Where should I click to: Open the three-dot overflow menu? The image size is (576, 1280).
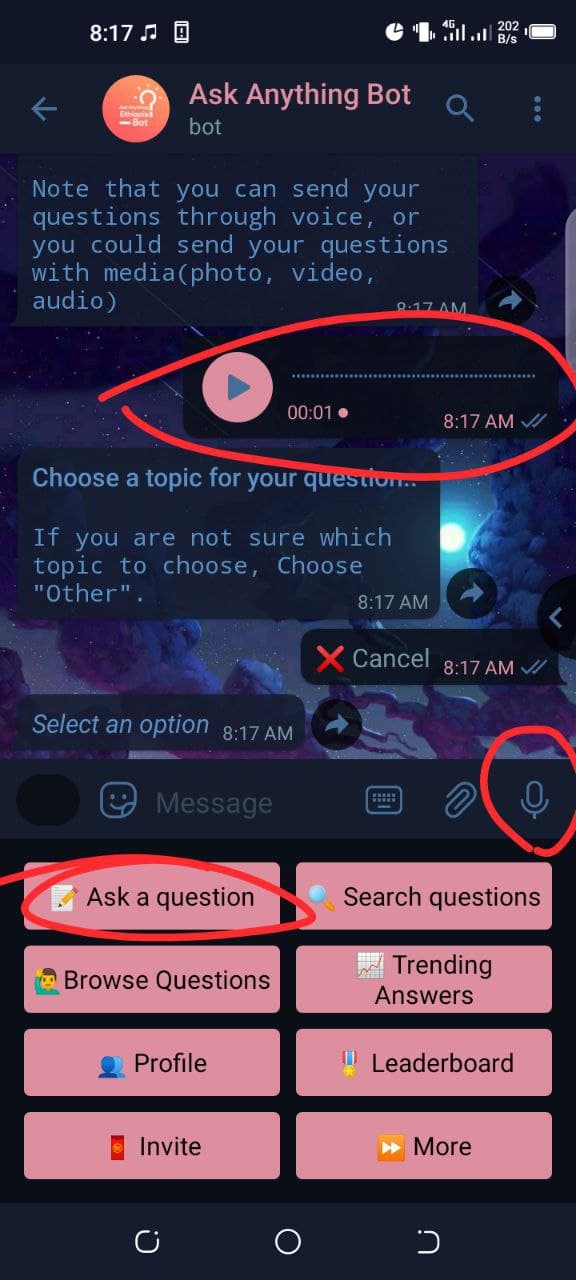(538, 109)
